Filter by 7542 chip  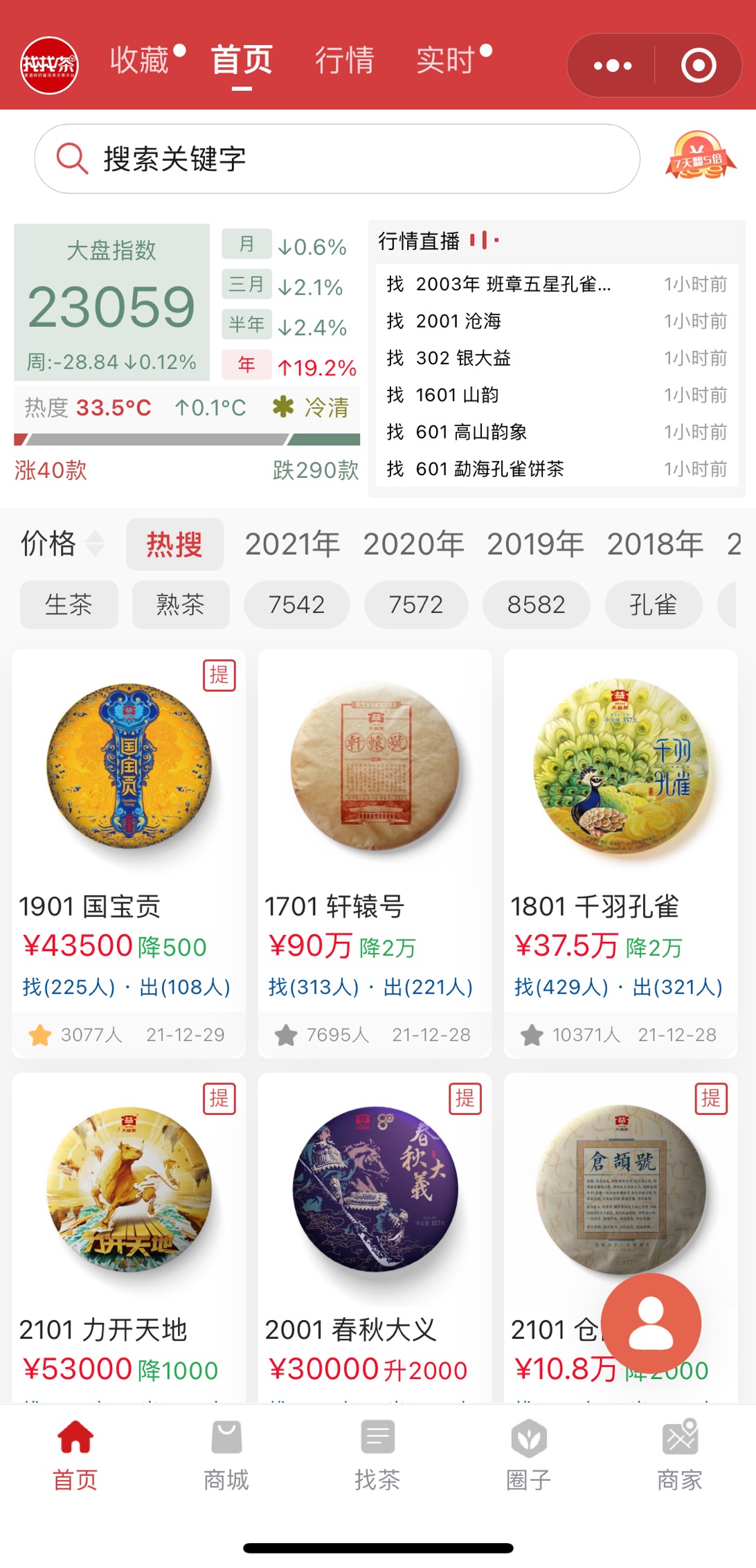(x=296, y=605)
